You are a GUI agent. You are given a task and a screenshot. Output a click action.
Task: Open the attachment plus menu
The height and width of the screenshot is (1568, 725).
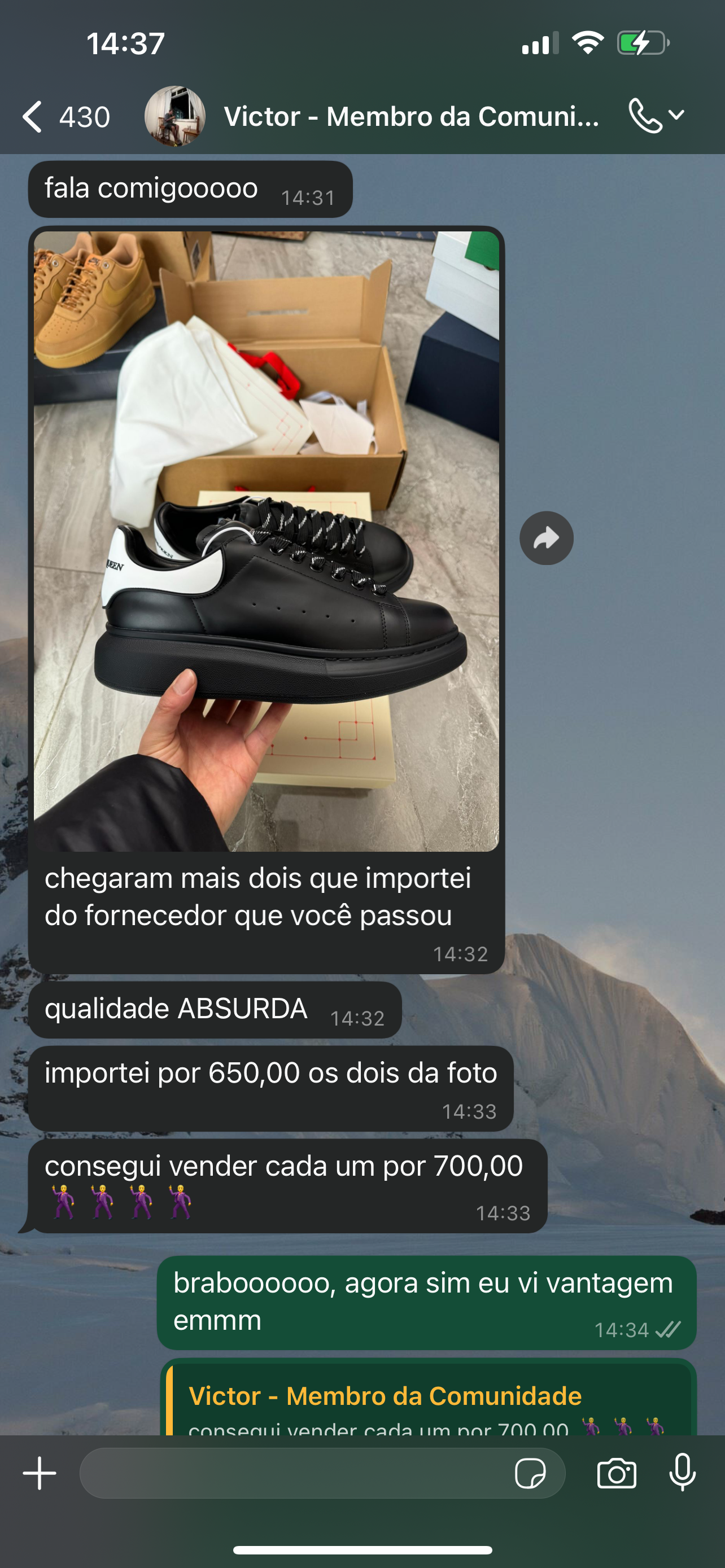[40, 1474]
